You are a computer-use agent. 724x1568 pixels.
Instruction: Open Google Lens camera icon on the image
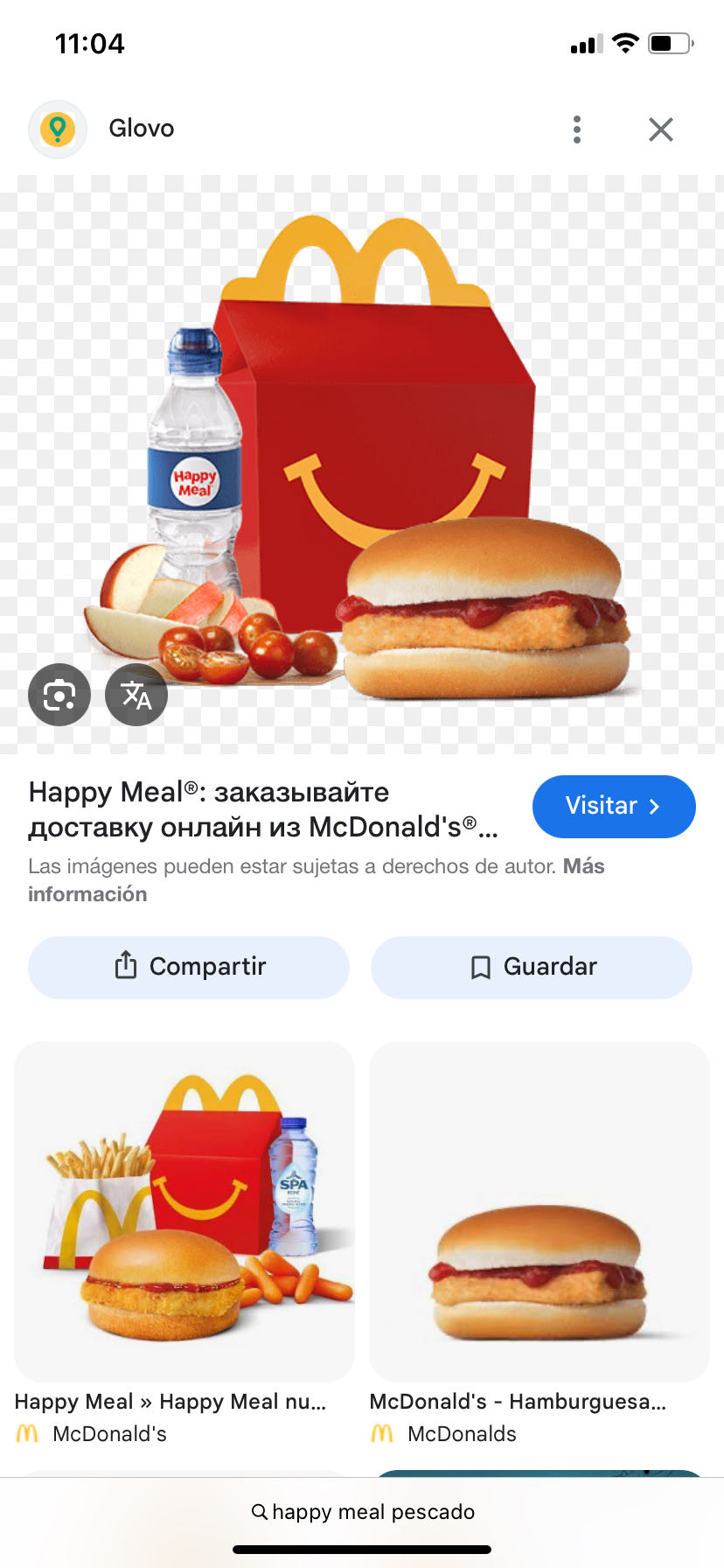coord(59,694)
